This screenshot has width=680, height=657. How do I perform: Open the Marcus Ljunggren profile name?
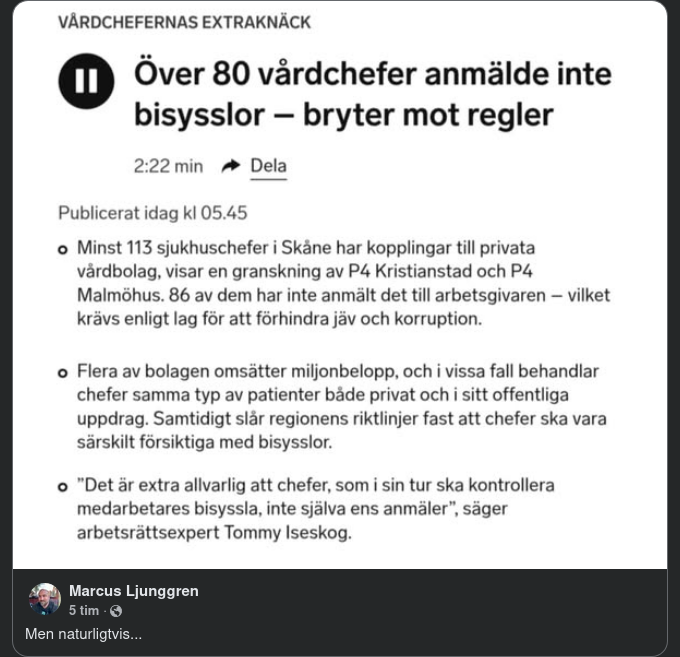pos(133,591)
